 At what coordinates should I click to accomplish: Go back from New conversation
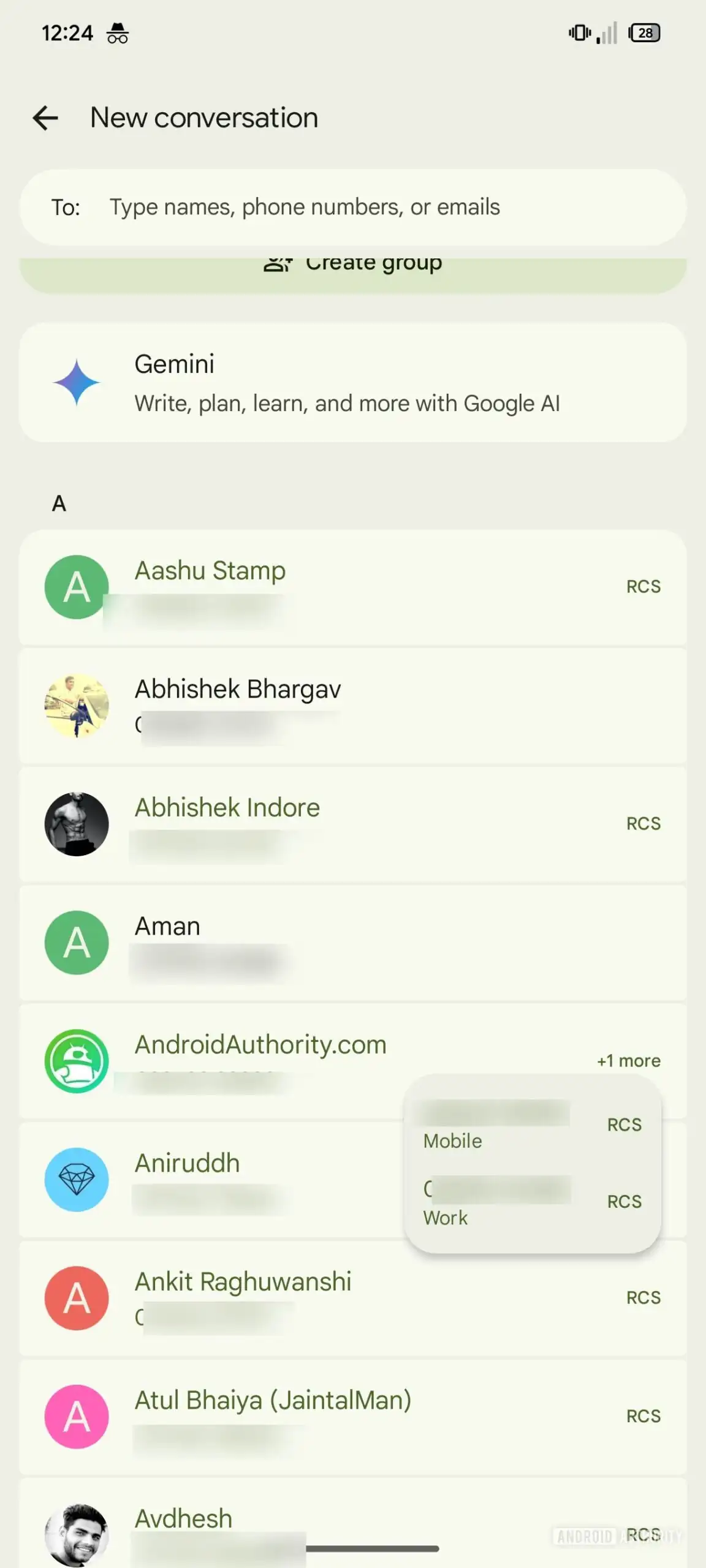(x=45, y=118)
